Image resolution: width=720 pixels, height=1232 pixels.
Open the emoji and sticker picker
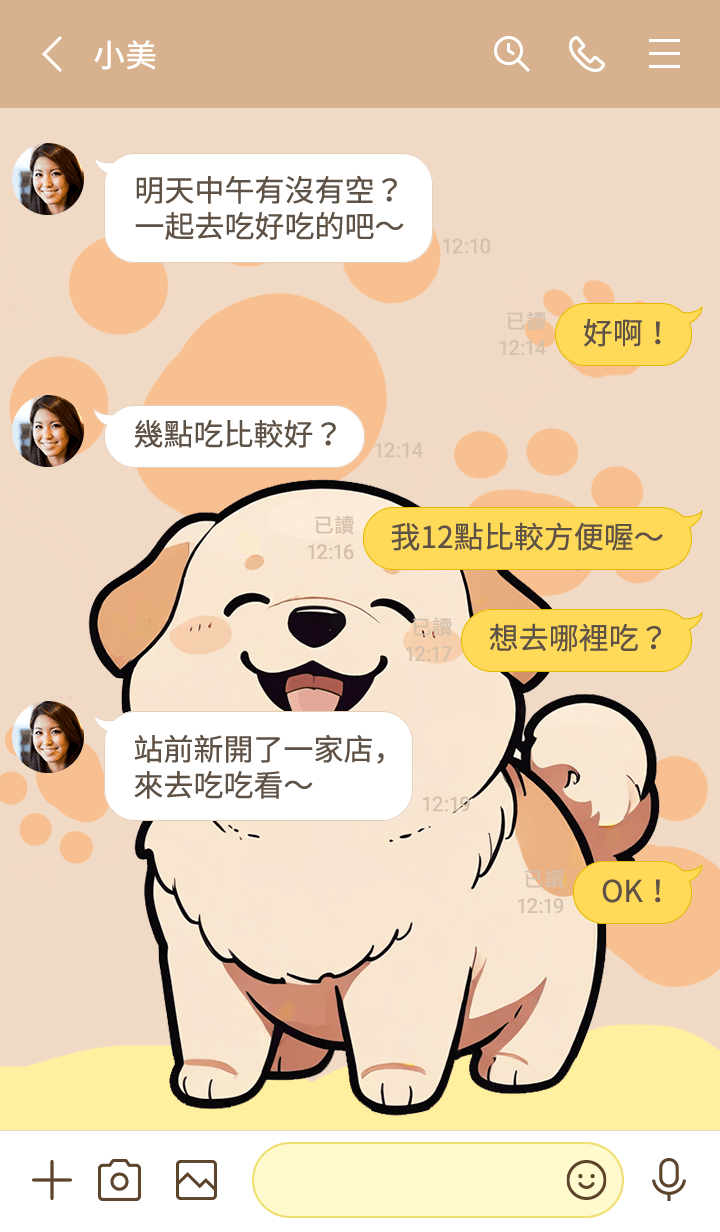pos(586,1181)
